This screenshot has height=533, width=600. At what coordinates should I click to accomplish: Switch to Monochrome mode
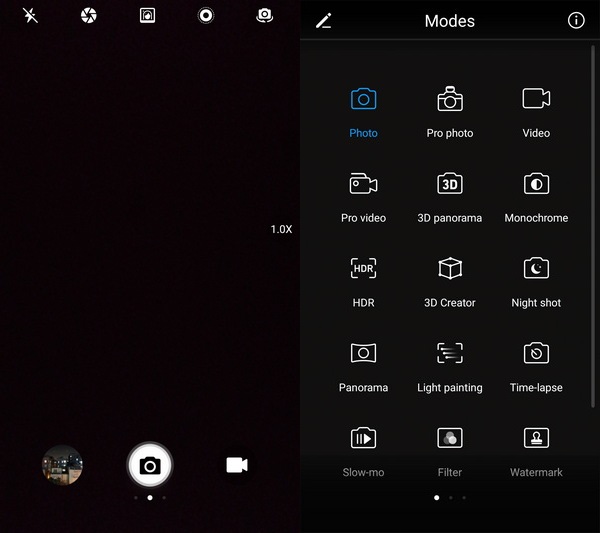[536, 195]
